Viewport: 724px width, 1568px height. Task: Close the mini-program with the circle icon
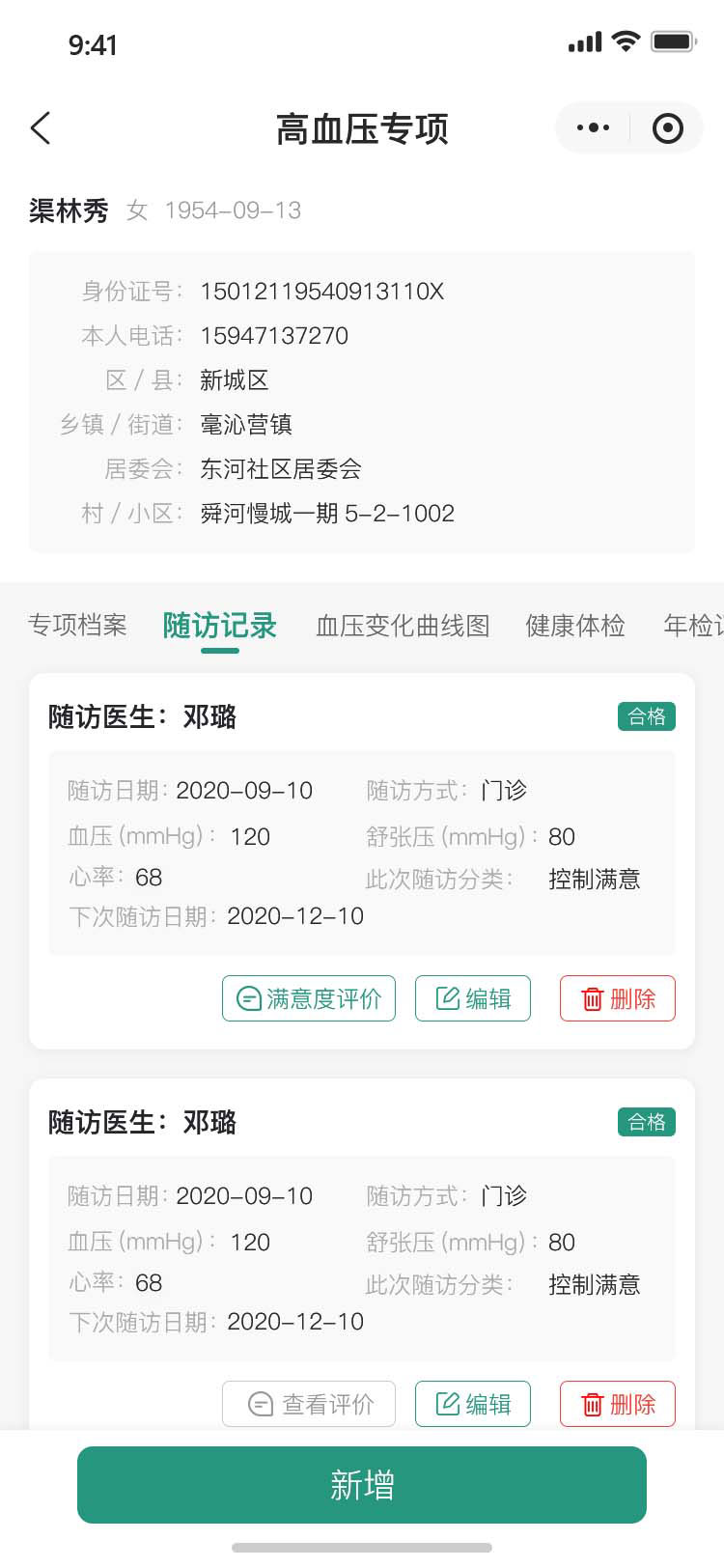[668, 127]
